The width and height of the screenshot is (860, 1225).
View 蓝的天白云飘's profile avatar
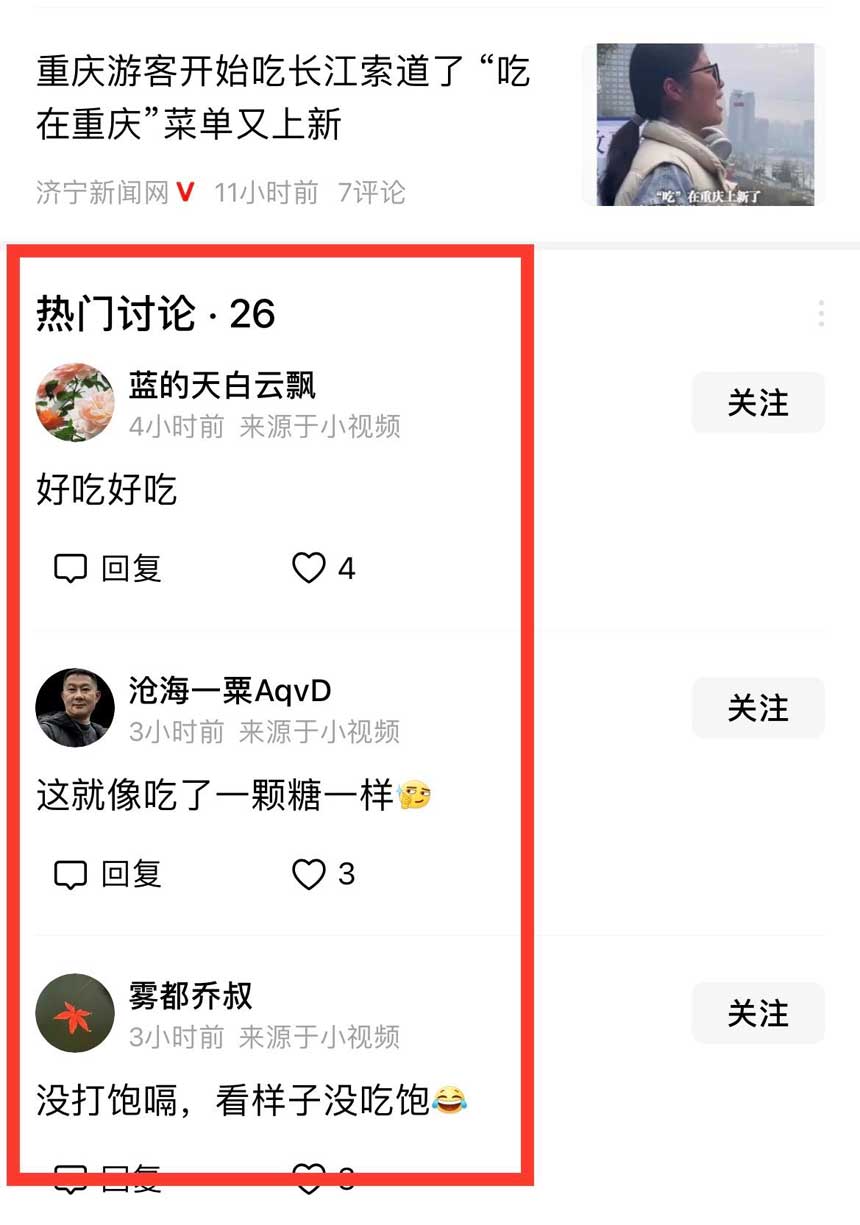pyautogui.click(x=75, y=402)
